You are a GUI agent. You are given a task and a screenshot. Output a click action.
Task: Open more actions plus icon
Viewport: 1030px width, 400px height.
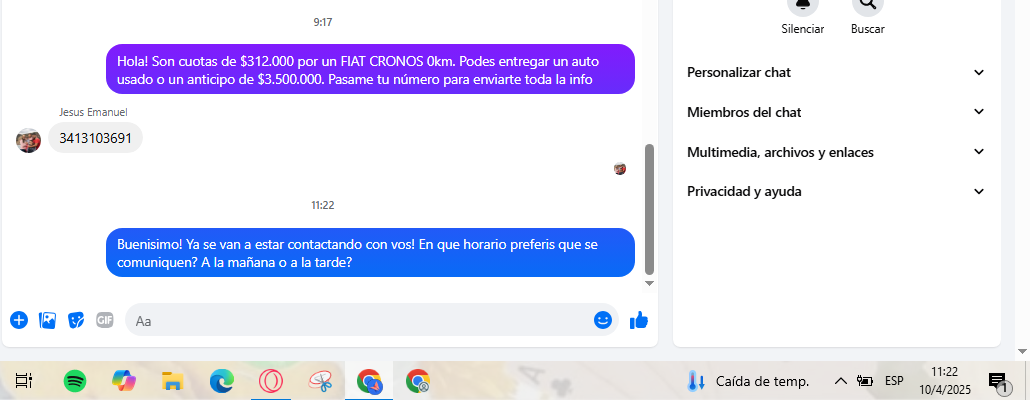[x=18, y=320]
